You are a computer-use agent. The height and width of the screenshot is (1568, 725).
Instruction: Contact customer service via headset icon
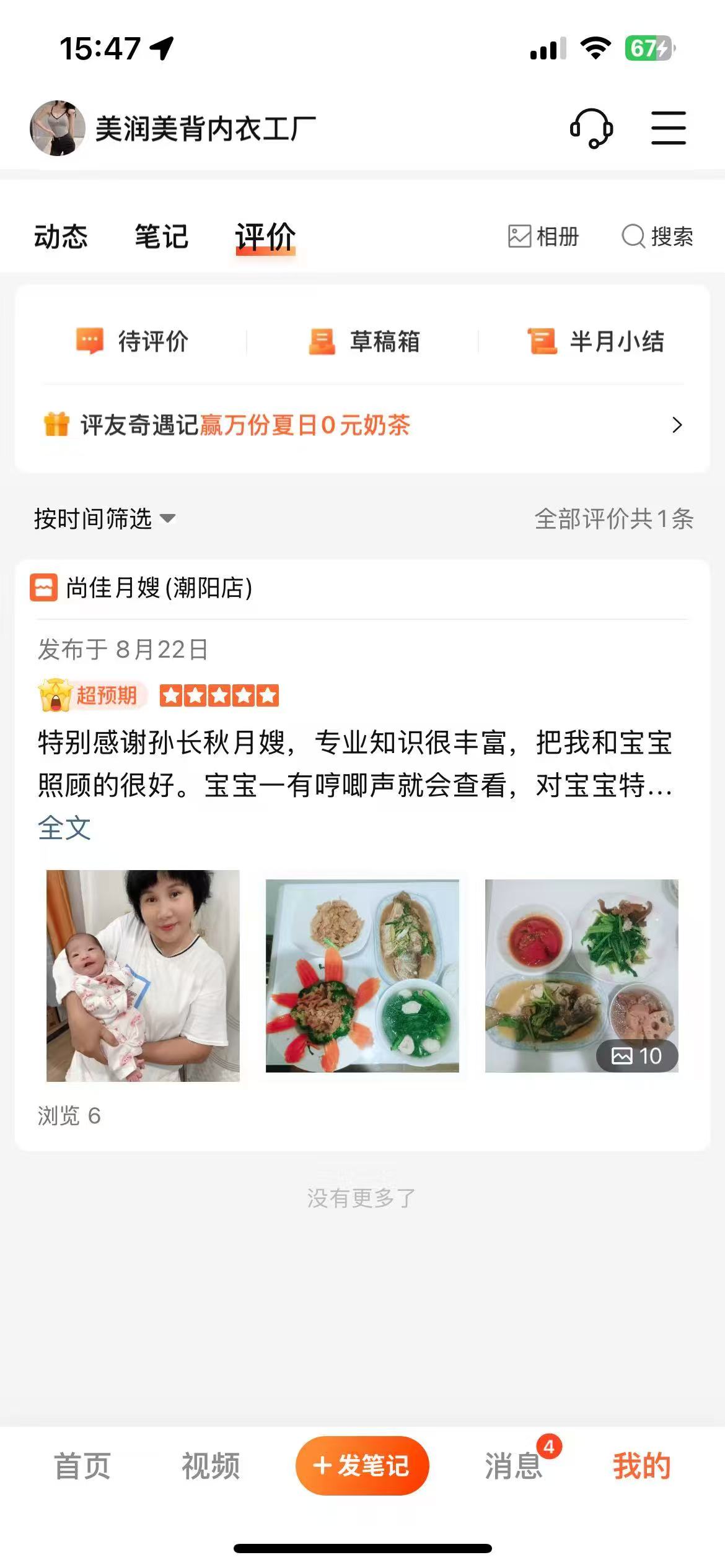coord(591,128)
